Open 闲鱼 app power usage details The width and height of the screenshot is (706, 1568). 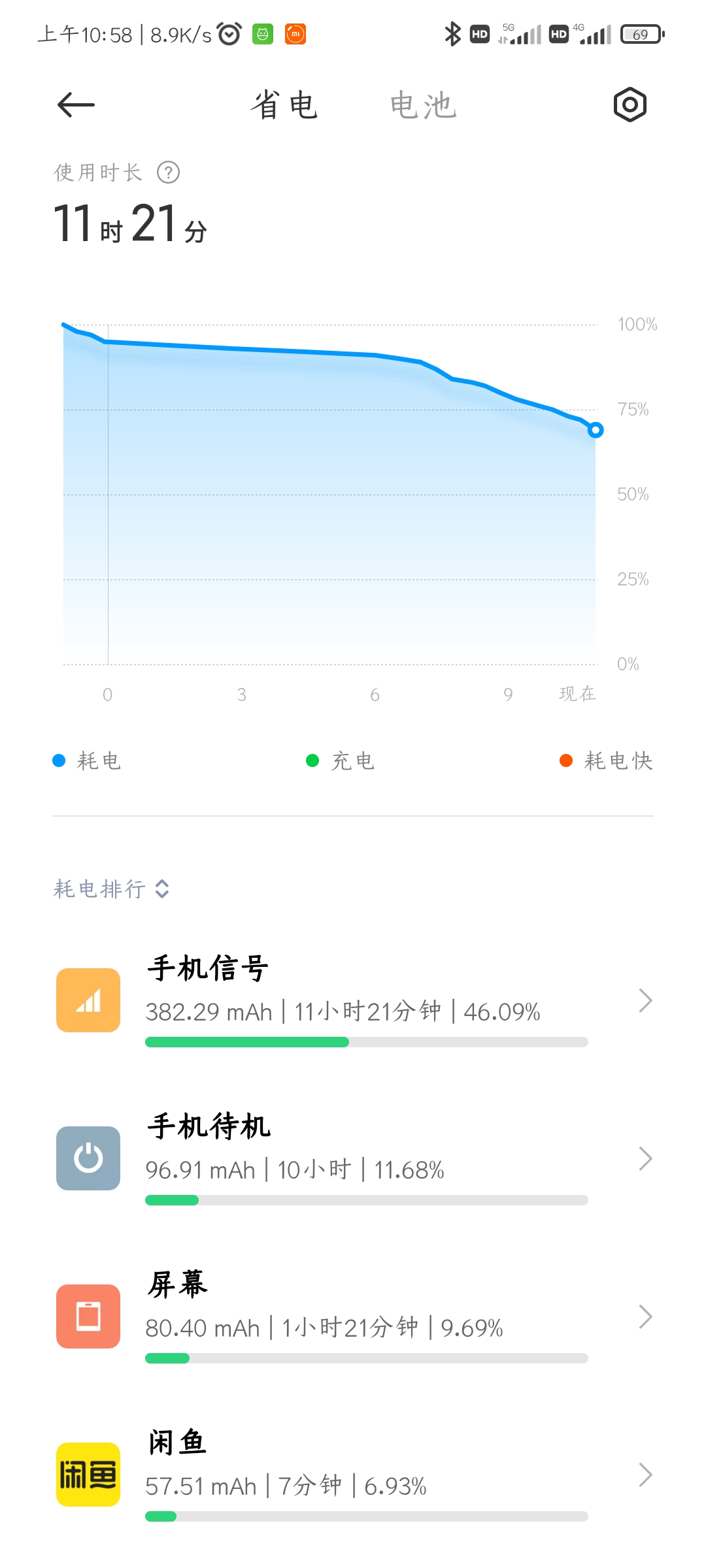(353, 1475)
